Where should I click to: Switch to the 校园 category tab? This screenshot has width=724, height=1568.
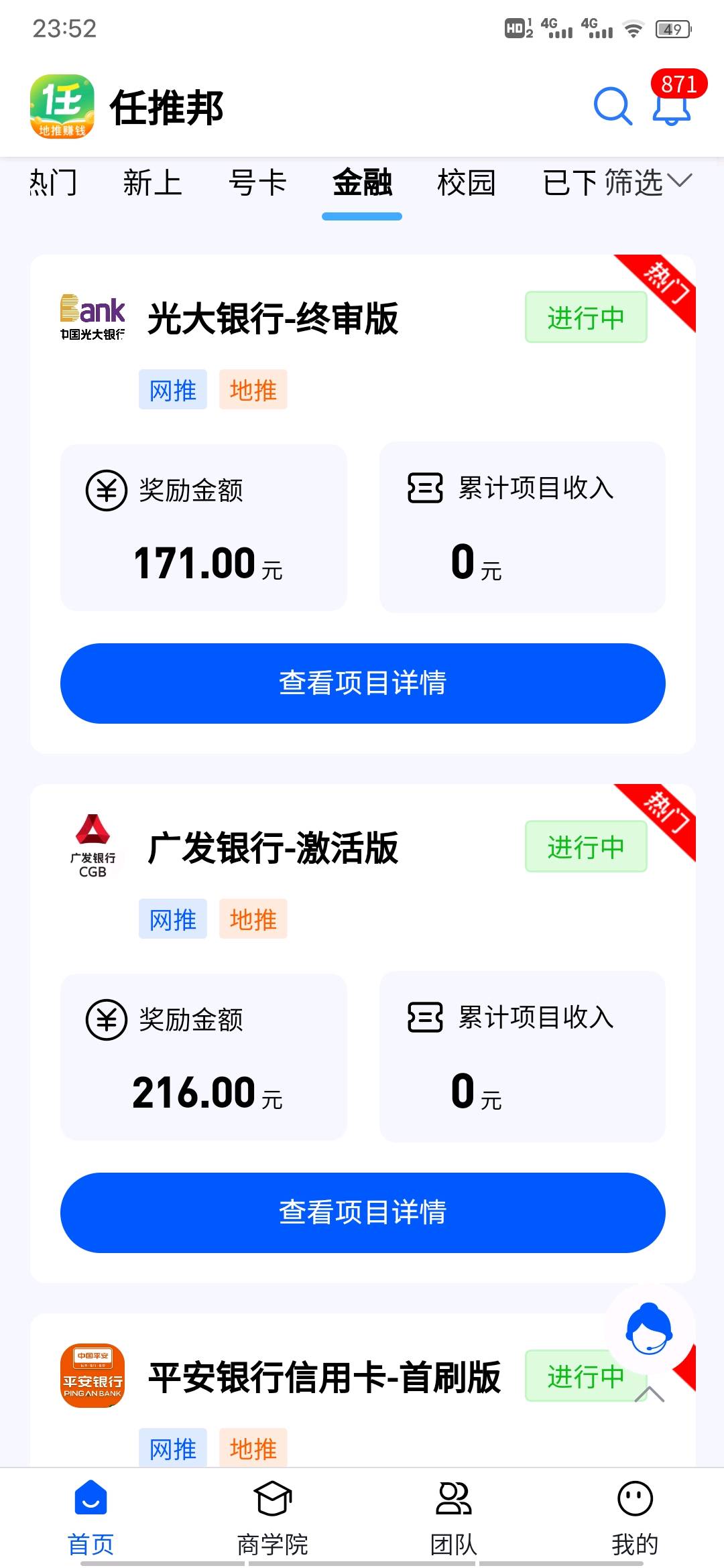466,183
